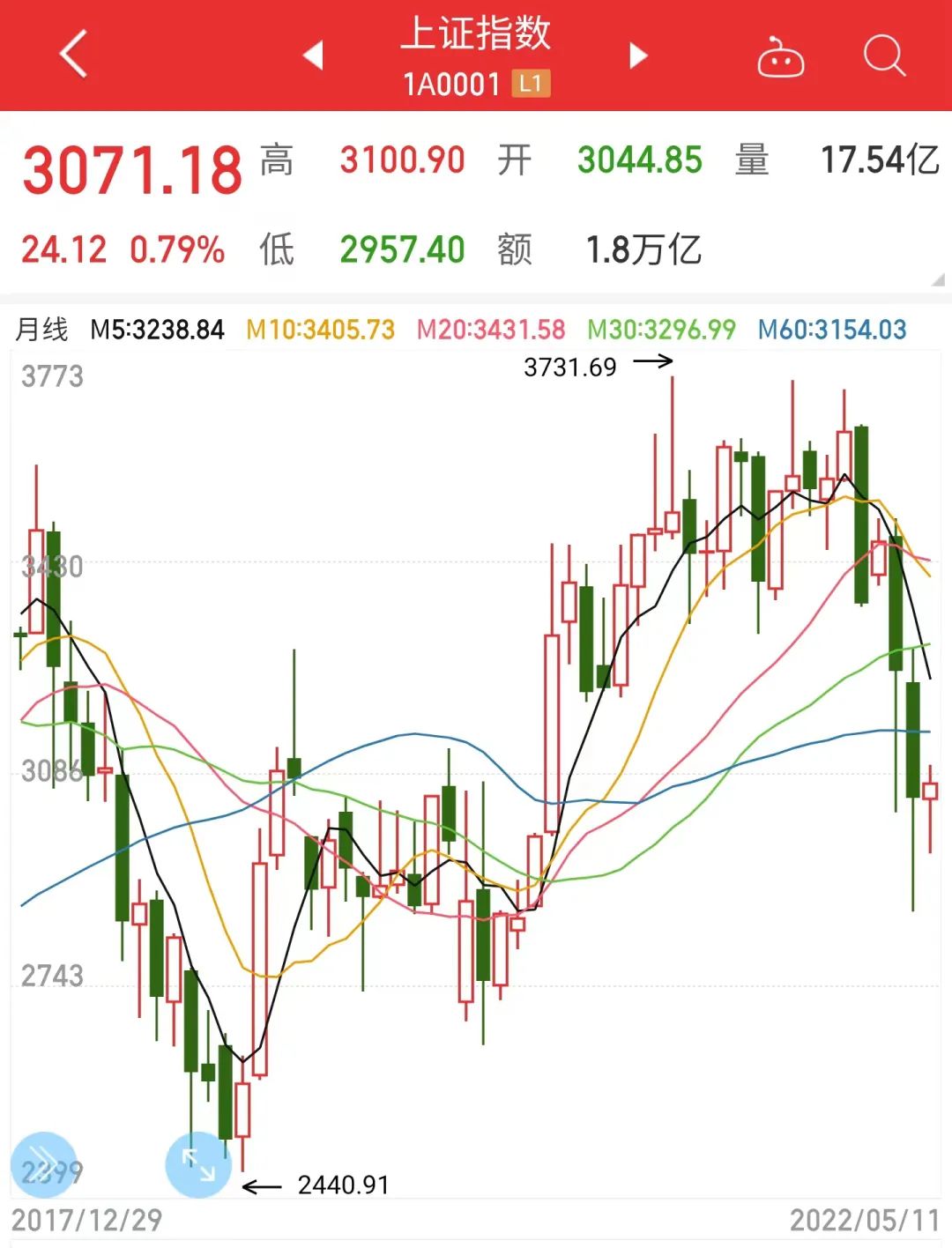The height and width of the screenshot is (1248, 952).
Task: Expand the M10 average options
Action: pos(320,328)
